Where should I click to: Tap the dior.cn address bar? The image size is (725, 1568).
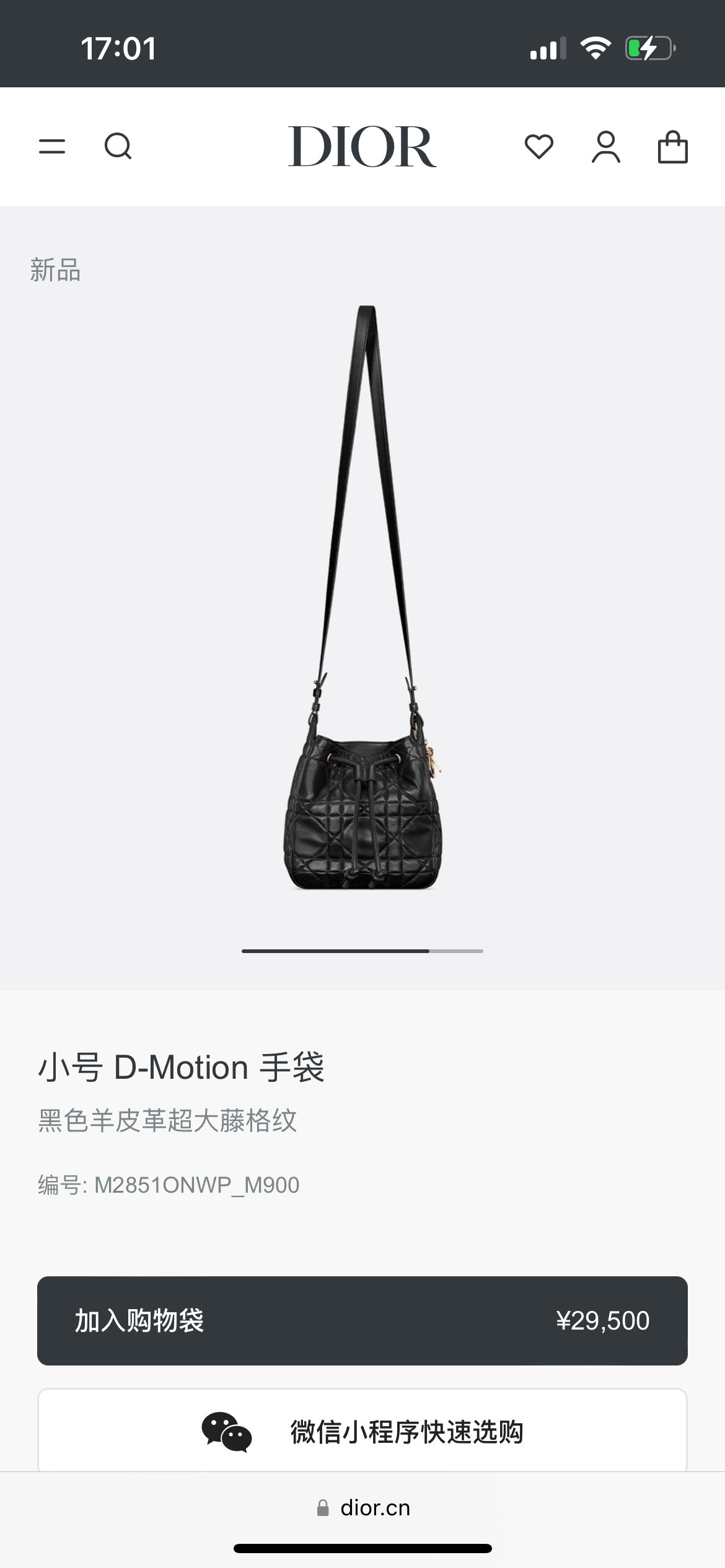(363, 1508)
